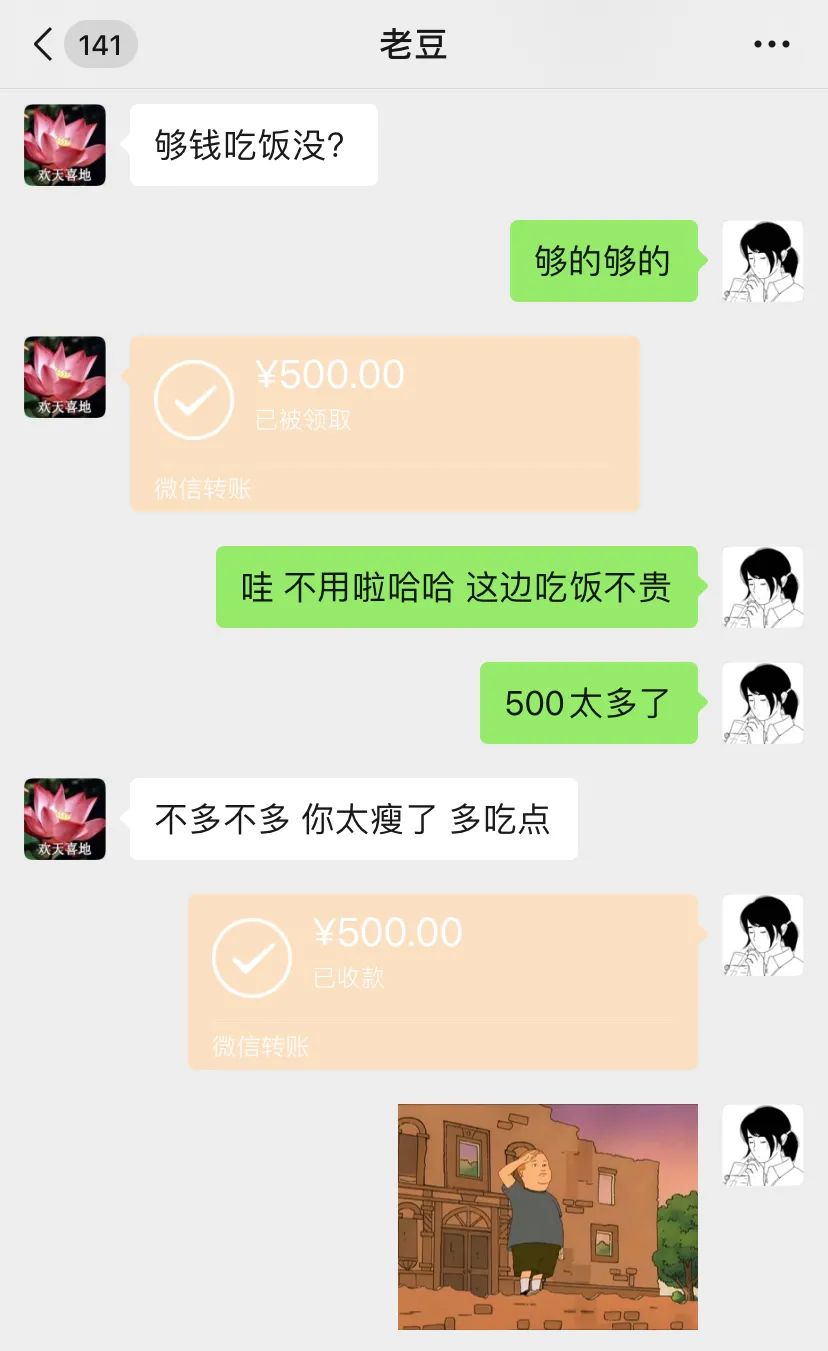Tap the checkmark icon on the received transfer
The height and width of the screenshot is (1351, 828).
pyautogui.click(x=252, y=956)
